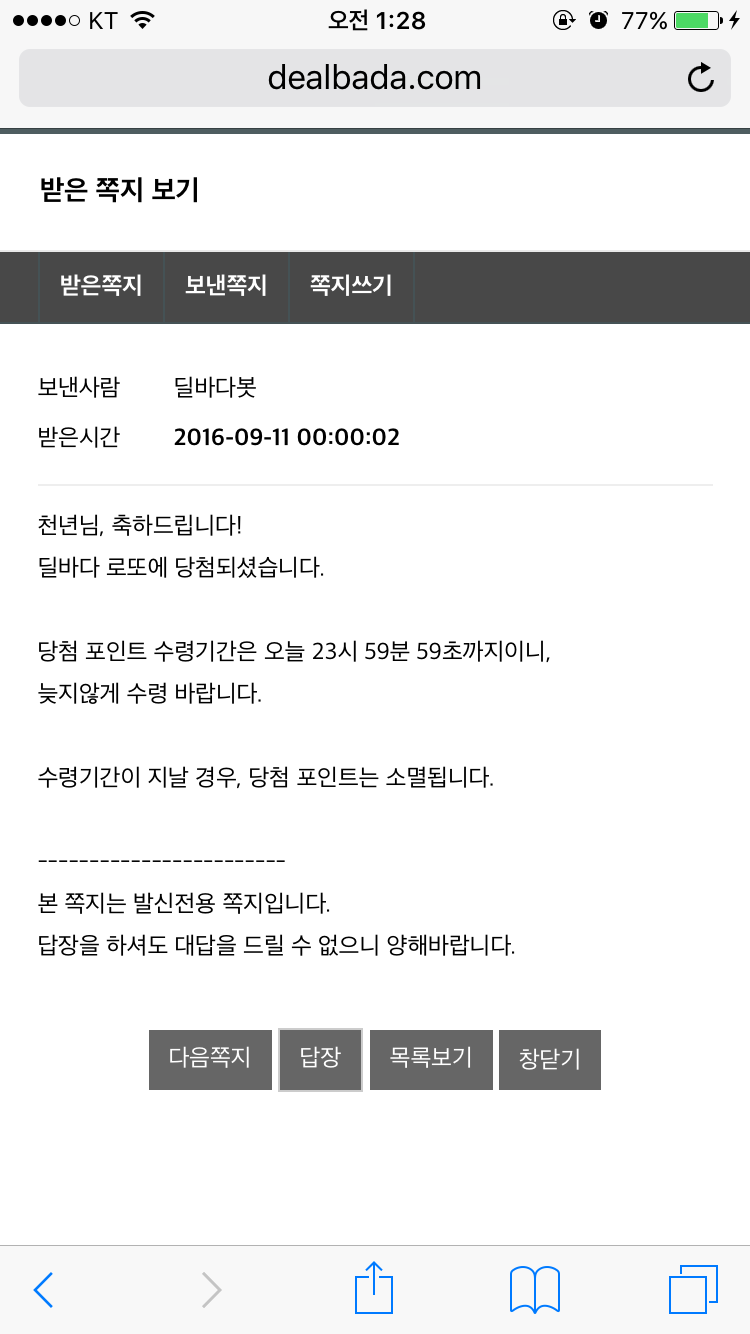Viewport: 750px width, 1334px height.
Task: Tap the dealbada.com address bar
Action: click(375, 78)
